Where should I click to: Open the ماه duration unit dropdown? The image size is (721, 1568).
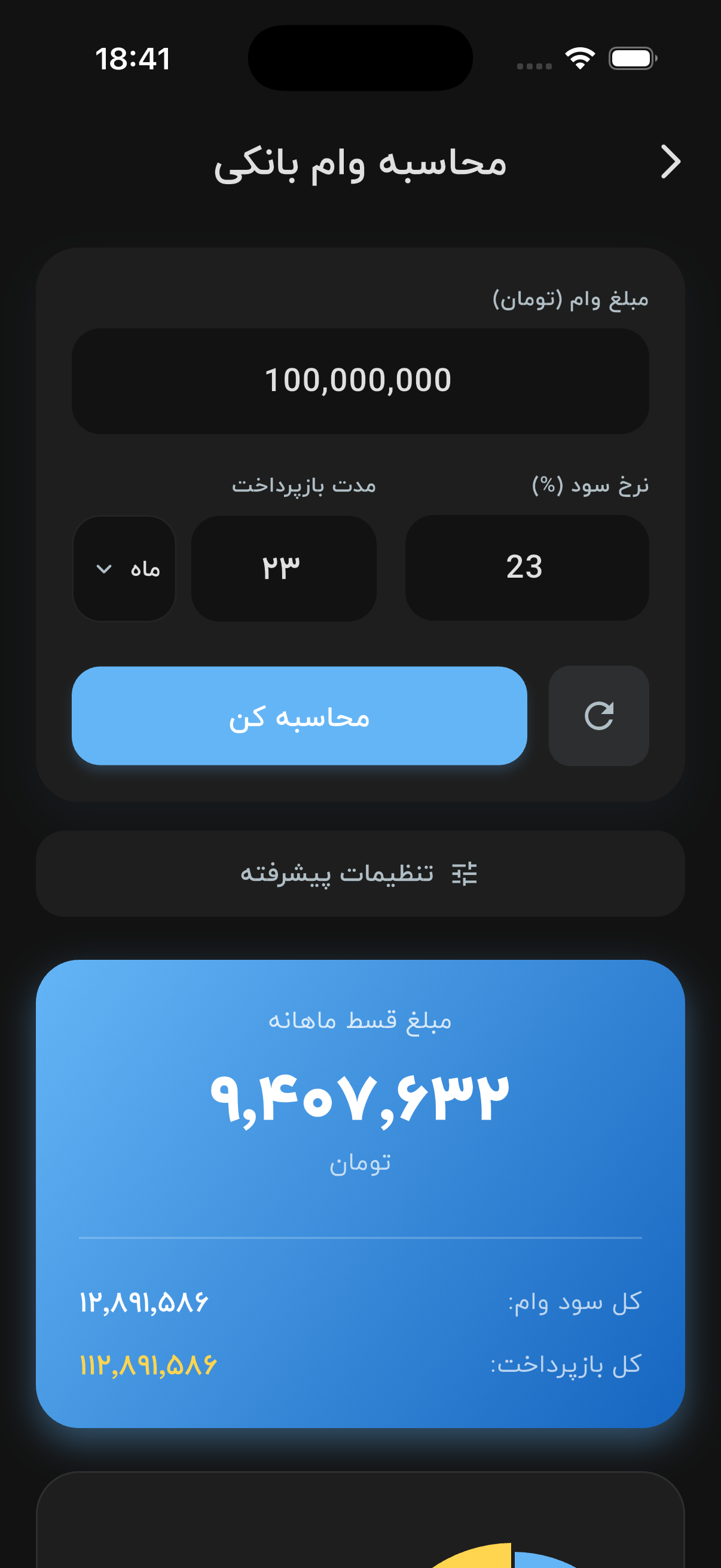point(125,569)
